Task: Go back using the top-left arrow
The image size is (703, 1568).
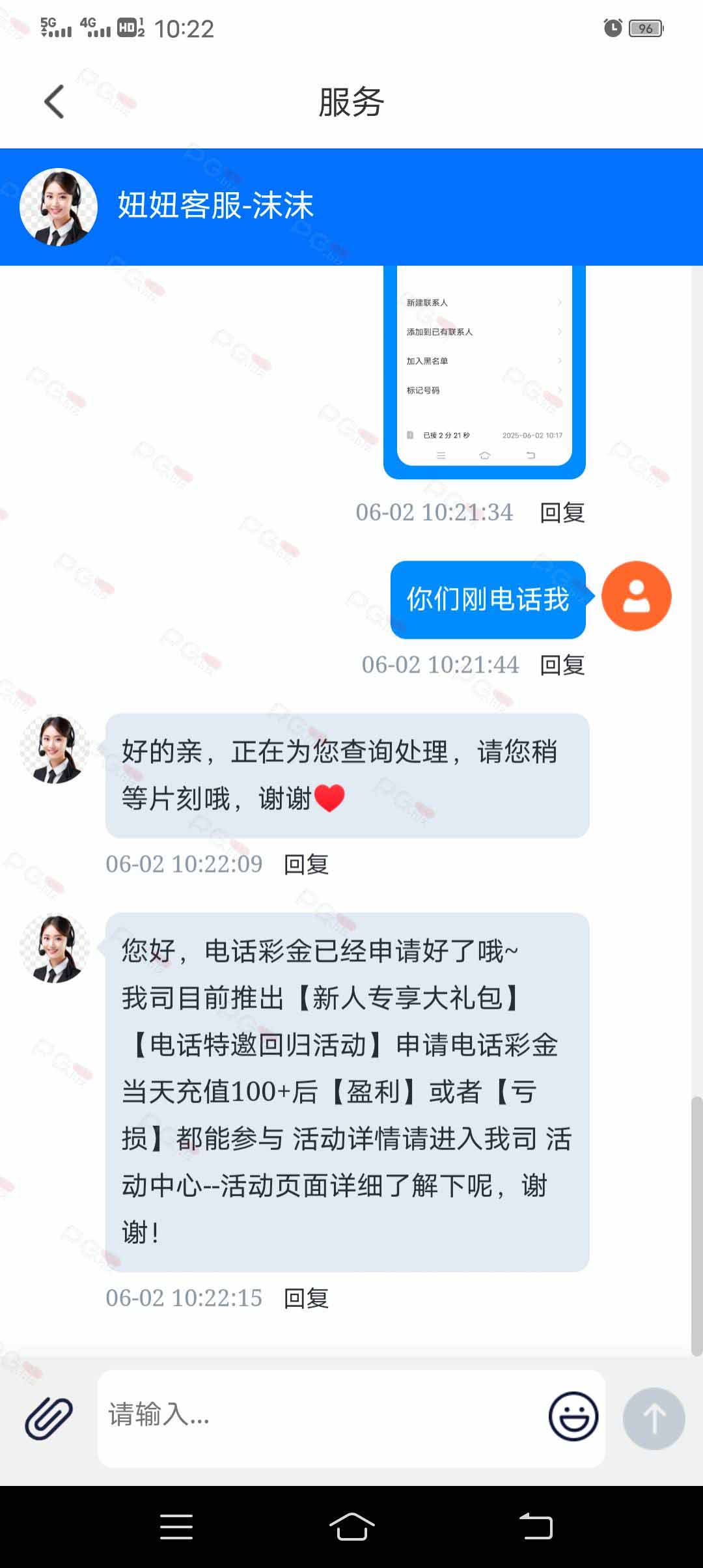Action: (x=54, y=102)
